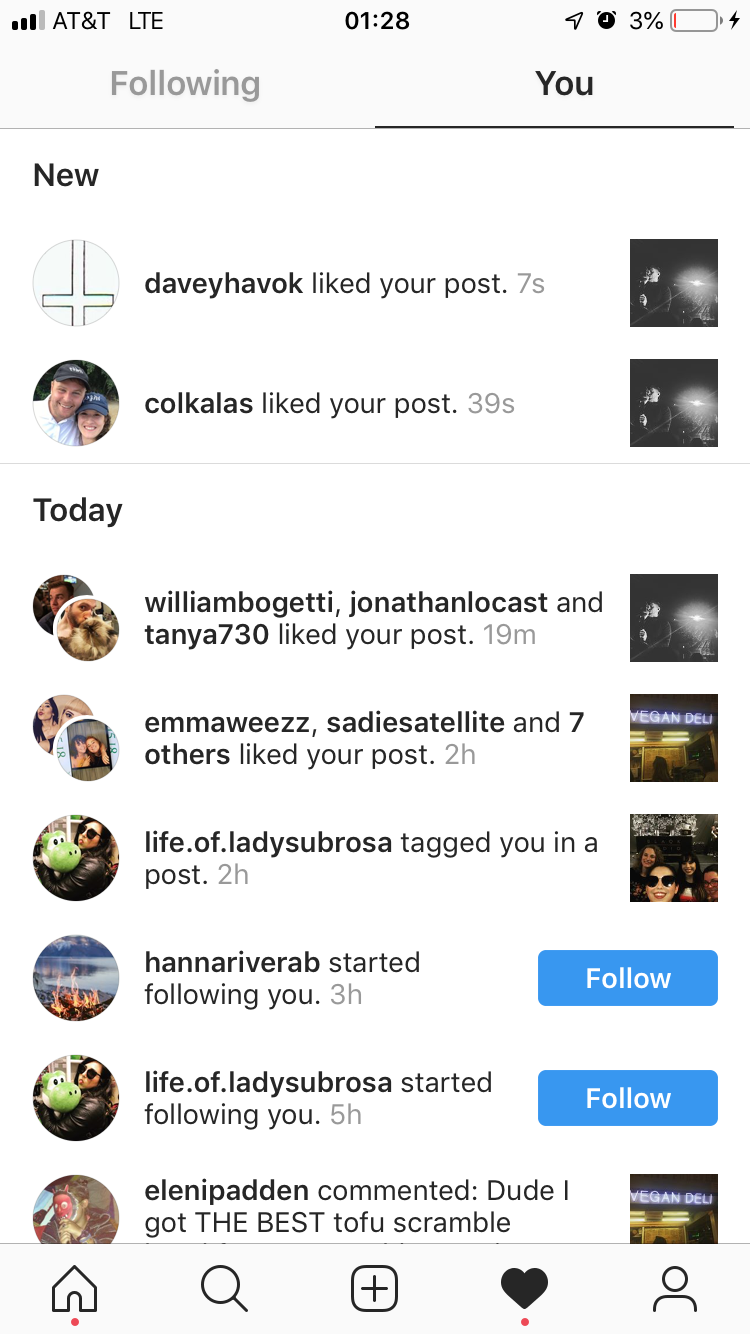Open daveyhavok's like notification

point(375,283)
